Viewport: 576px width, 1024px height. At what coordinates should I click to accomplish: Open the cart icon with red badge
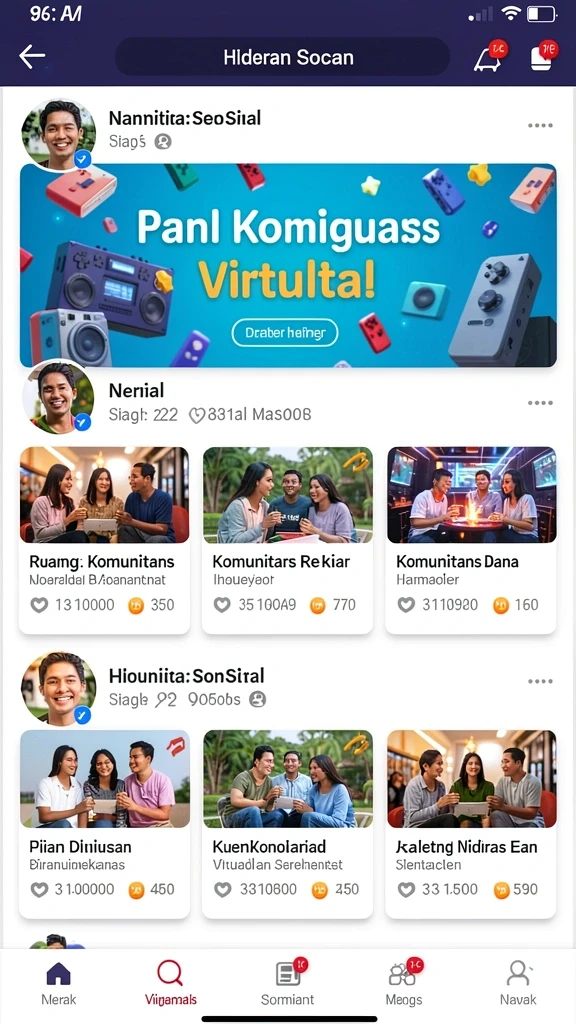pyautogui.click(x=489, y=57)
